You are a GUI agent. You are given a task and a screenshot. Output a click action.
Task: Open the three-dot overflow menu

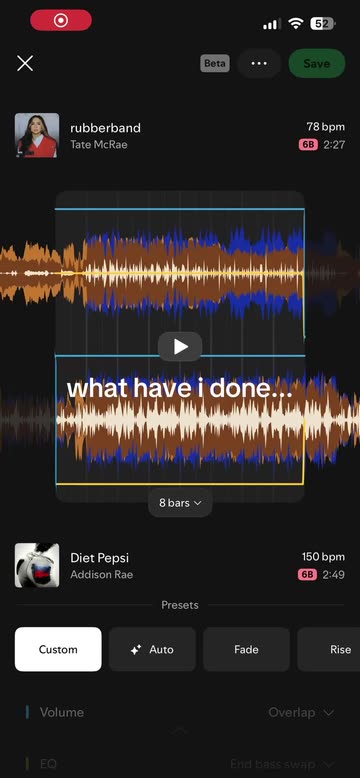click(259, 64)
